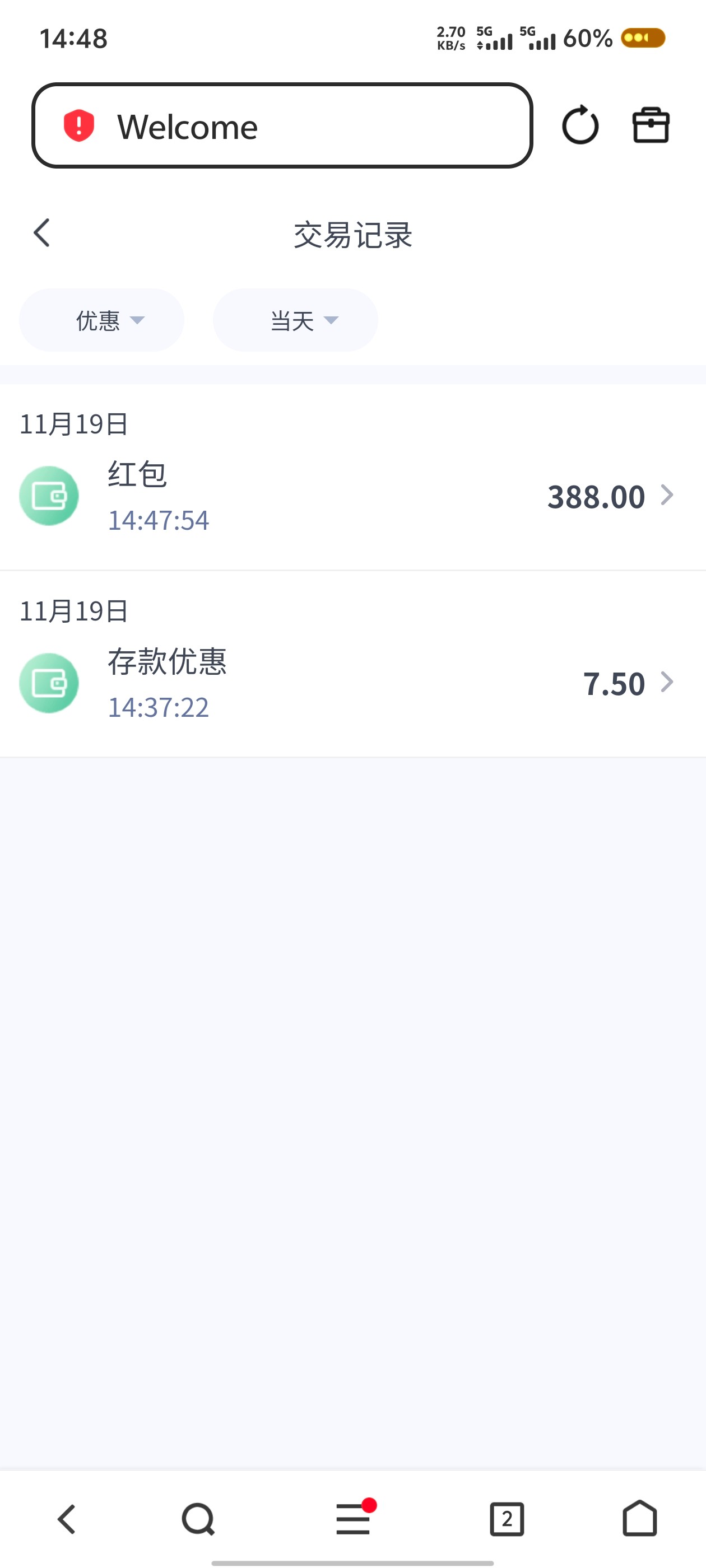Tap the browser back arrow in bottom bar
This screenshot has width=706, height=1568.
coord(67,1519)
